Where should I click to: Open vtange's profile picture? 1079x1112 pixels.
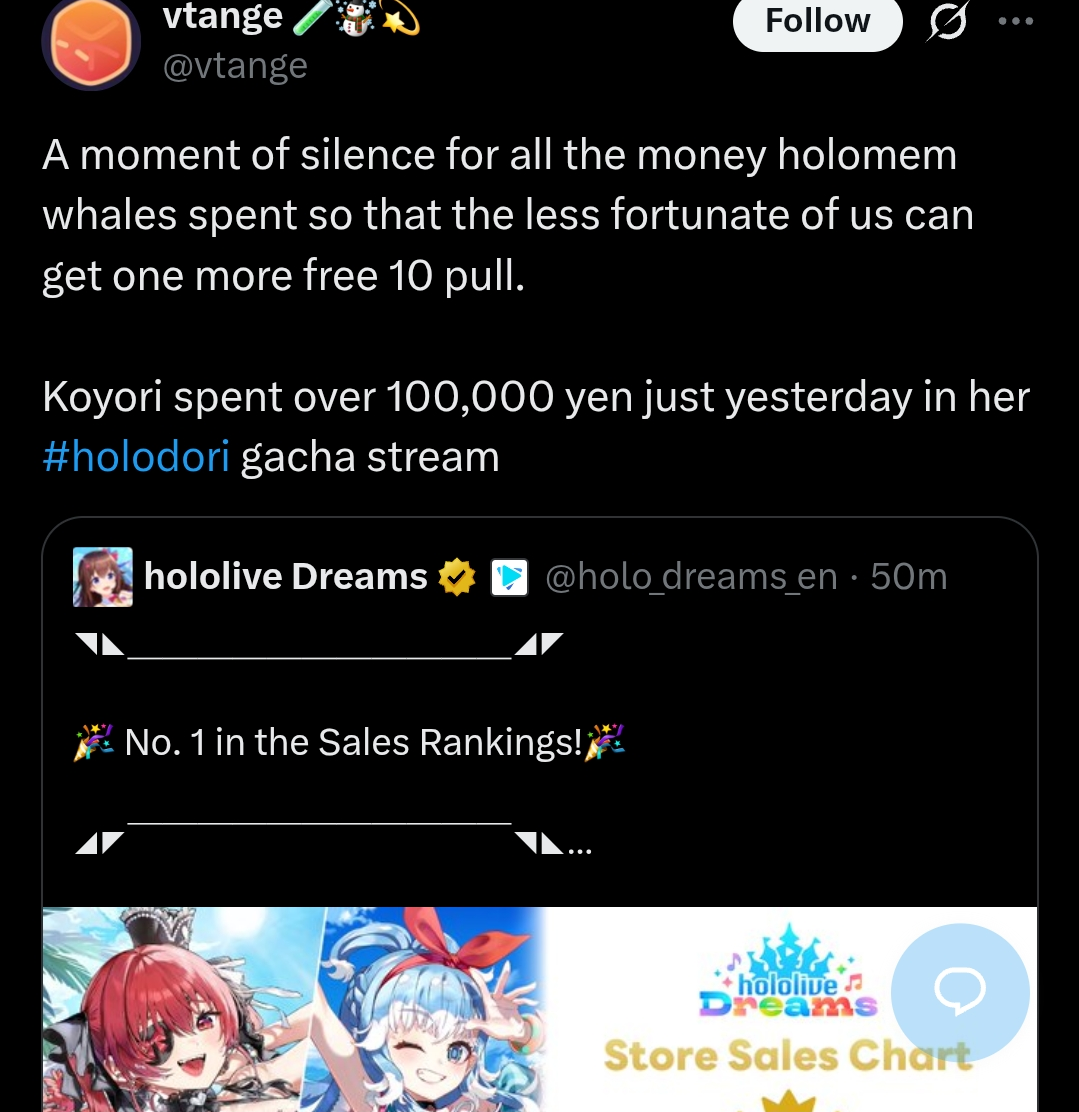91,43
